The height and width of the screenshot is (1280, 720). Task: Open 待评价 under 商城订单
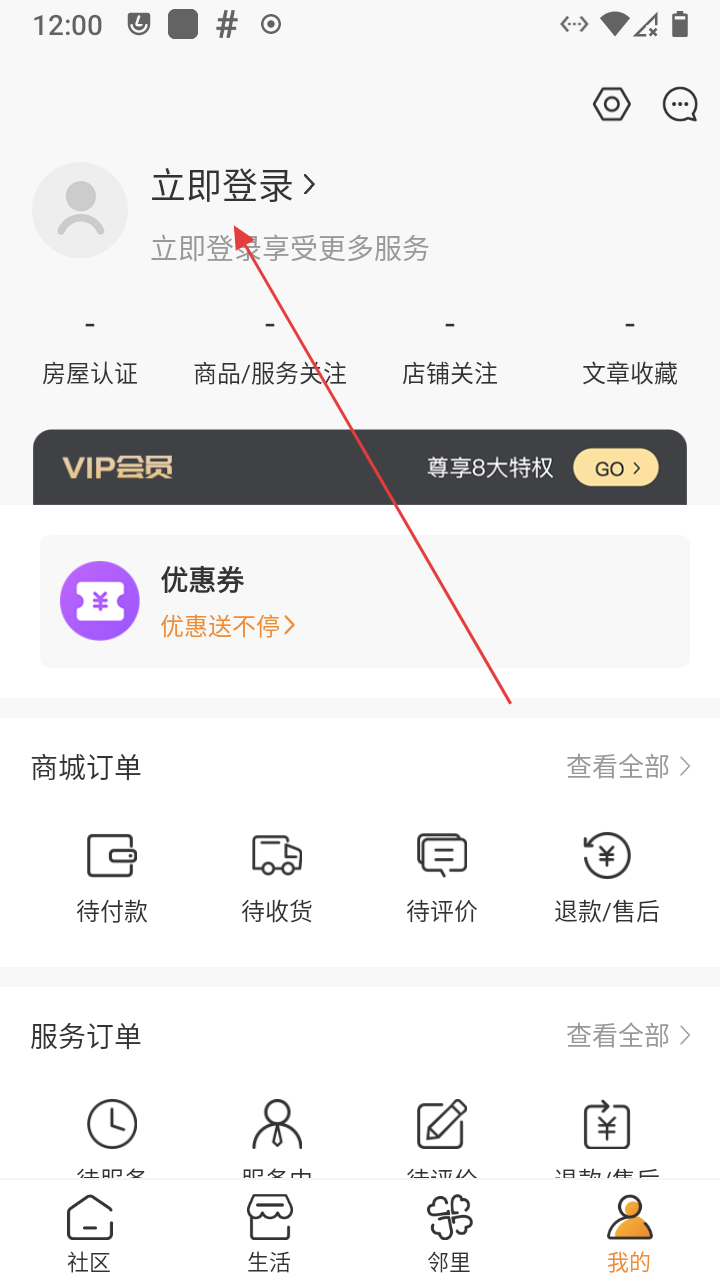click(442, 875)
